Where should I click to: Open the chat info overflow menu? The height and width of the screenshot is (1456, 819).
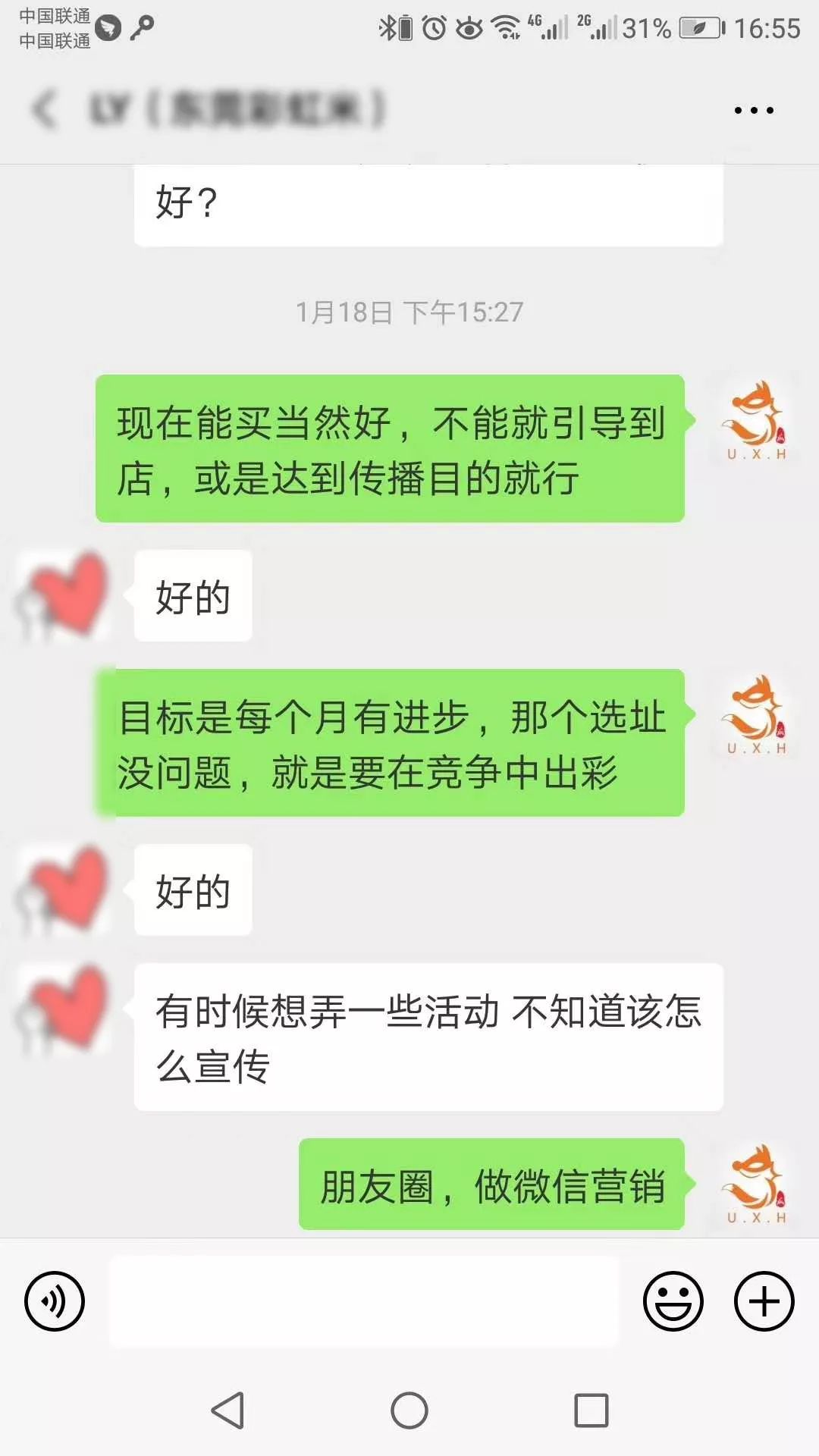pyautogui.click(x=753, y=111)
